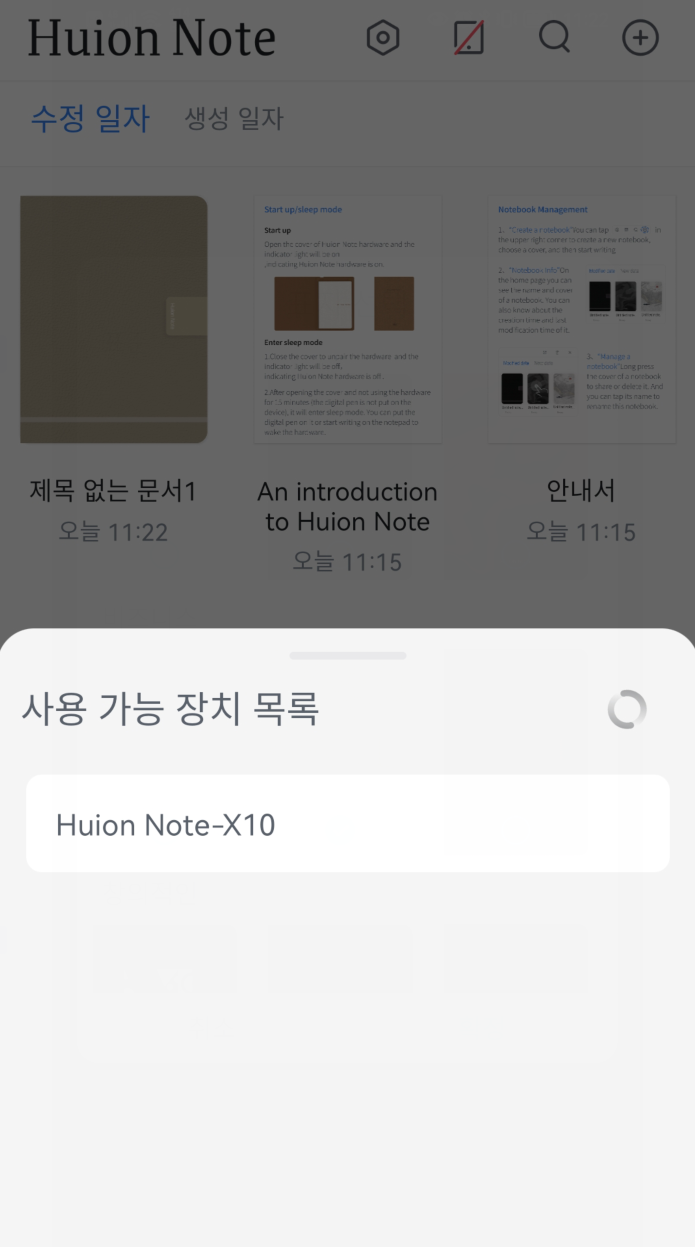Open An introduction to Huion Note
This screenshot has height=1247, width=695.
[x=347, y=320]
